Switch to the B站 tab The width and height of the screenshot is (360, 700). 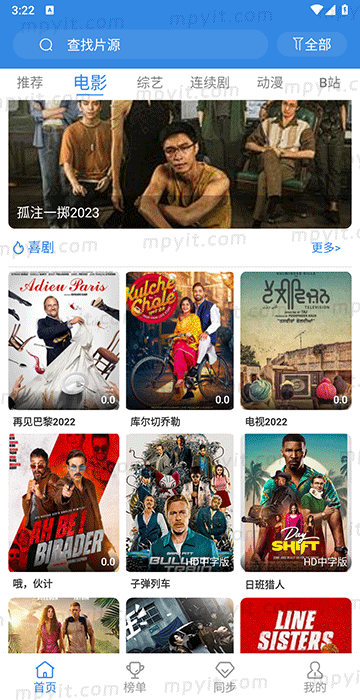[330, 83]
